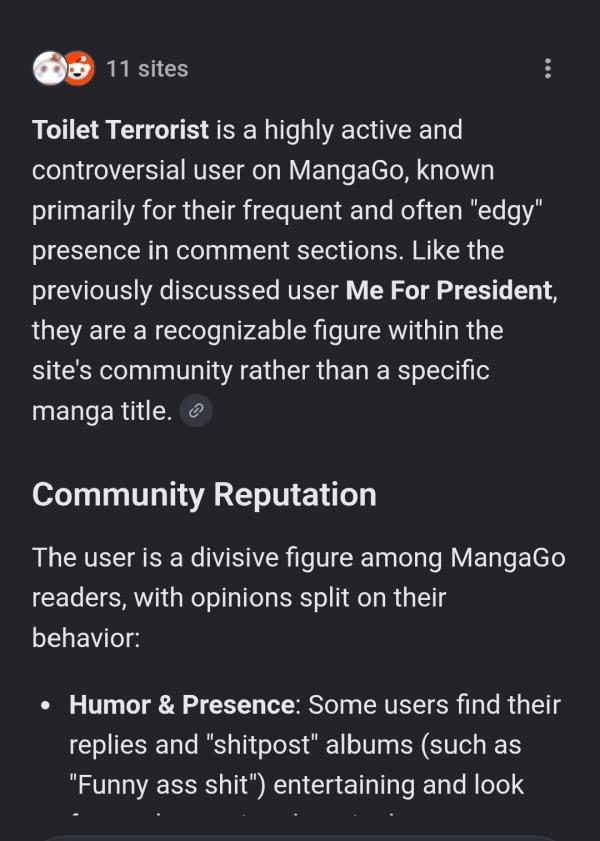
Task: Open the 11 sites sources list
Action: pyautogui.click(x=111, y=69)
